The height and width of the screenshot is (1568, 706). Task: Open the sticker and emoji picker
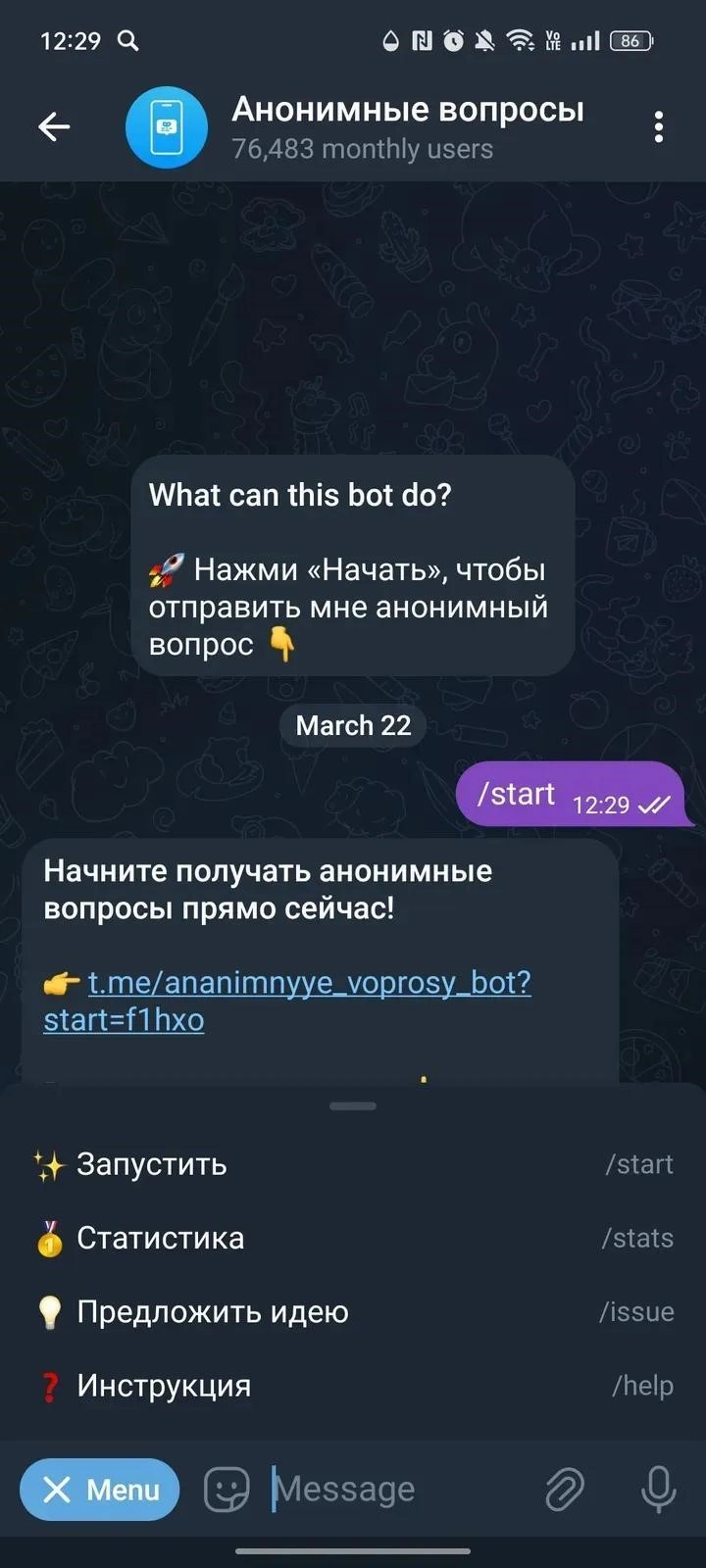point(227,1490)
